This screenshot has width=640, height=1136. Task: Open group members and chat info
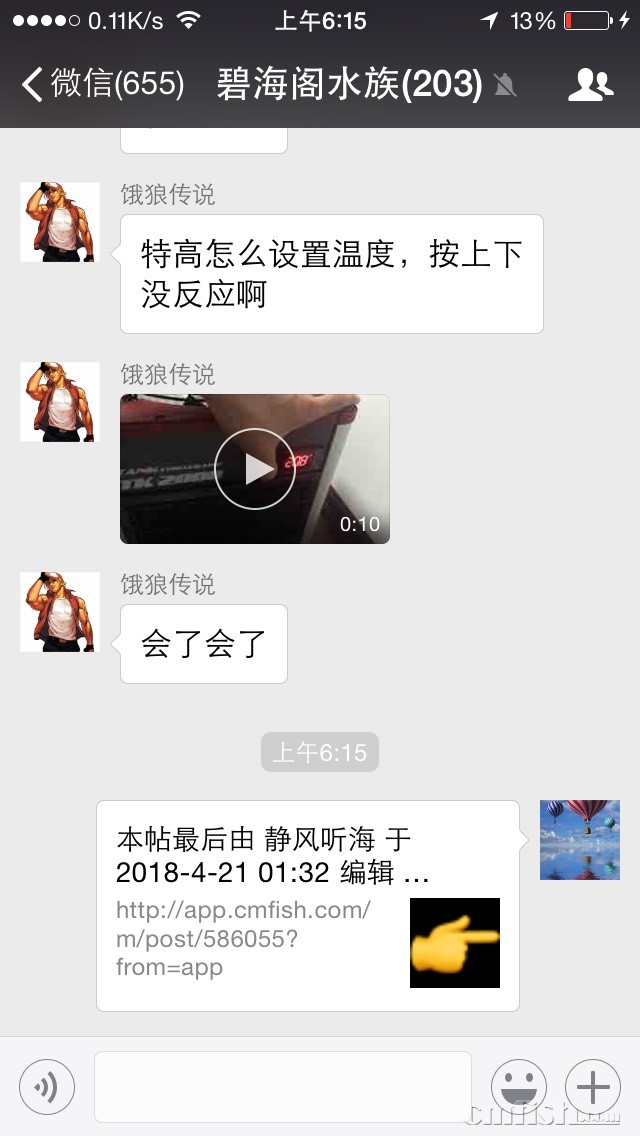tap(590, 85)
